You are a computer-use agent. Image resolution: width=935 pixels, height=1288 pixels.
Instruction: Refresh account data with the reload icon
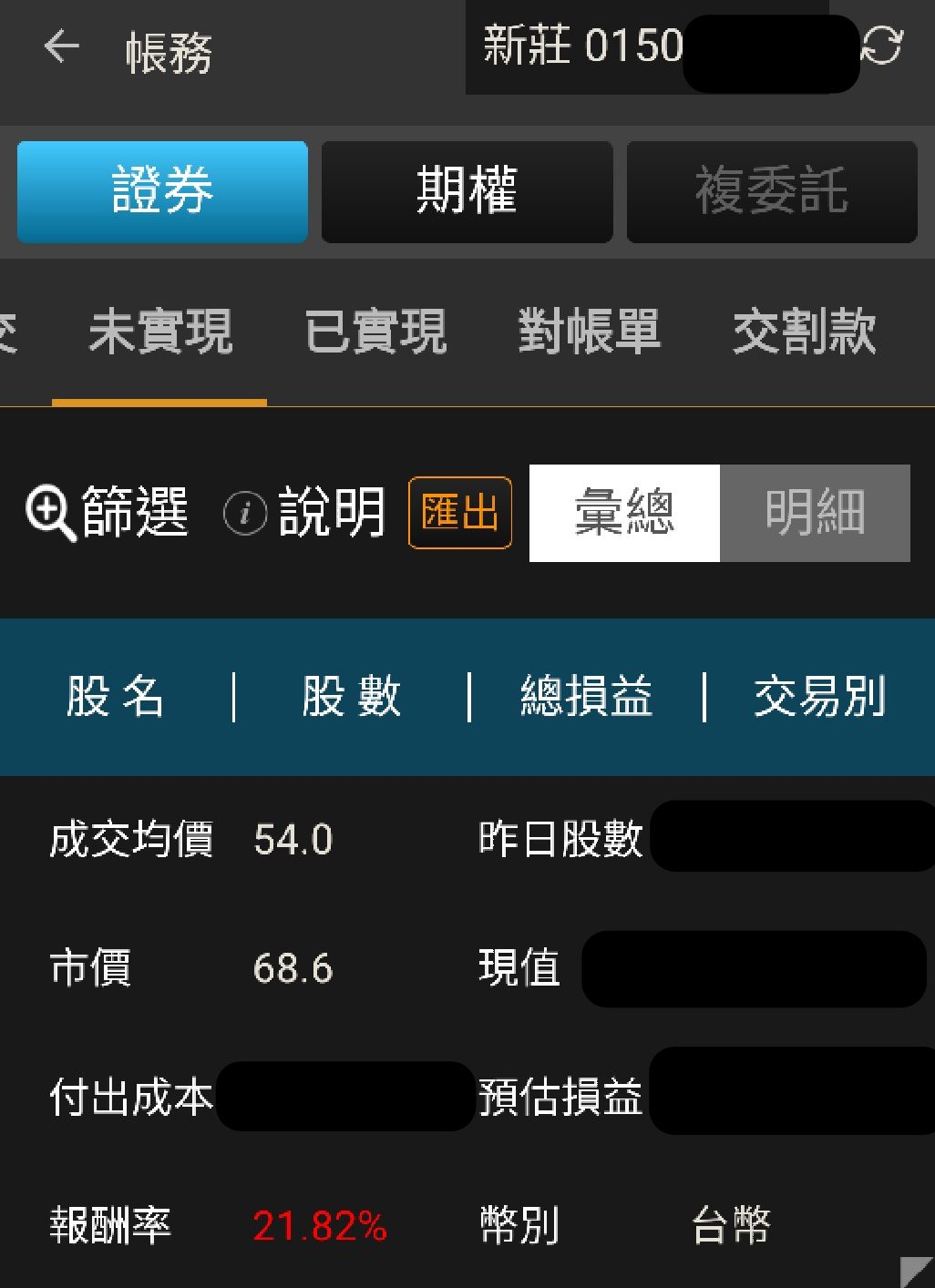pyautogui.click(x=881, y=45)
